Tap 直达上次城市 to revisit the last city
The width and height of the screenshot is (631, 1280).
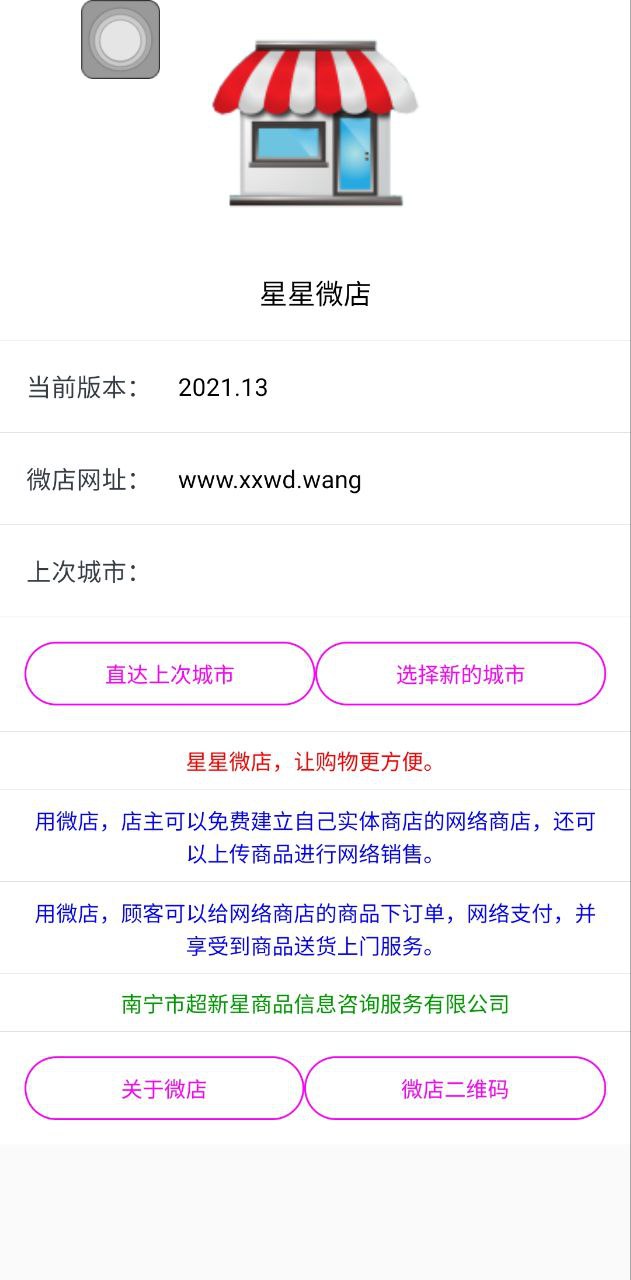[x=170, y=675]
